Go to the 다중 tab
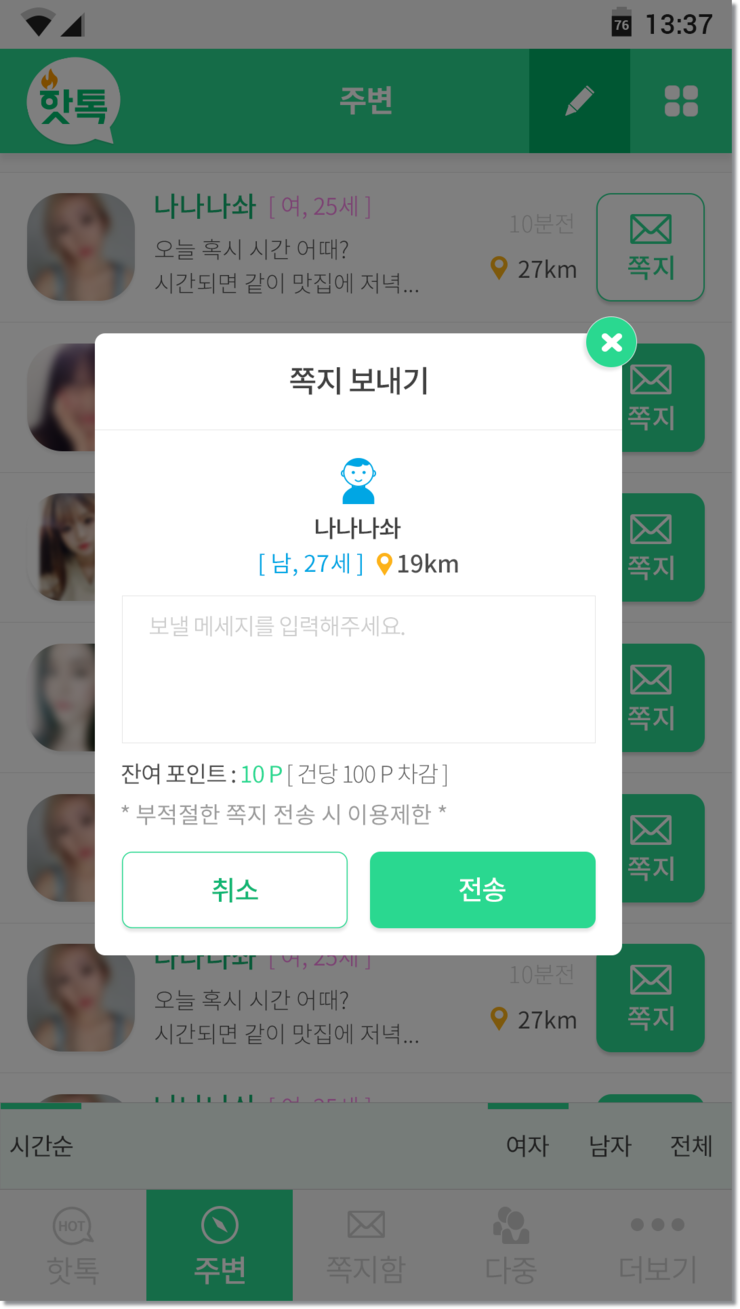 pyautogui.click(x=511, y=1247)
